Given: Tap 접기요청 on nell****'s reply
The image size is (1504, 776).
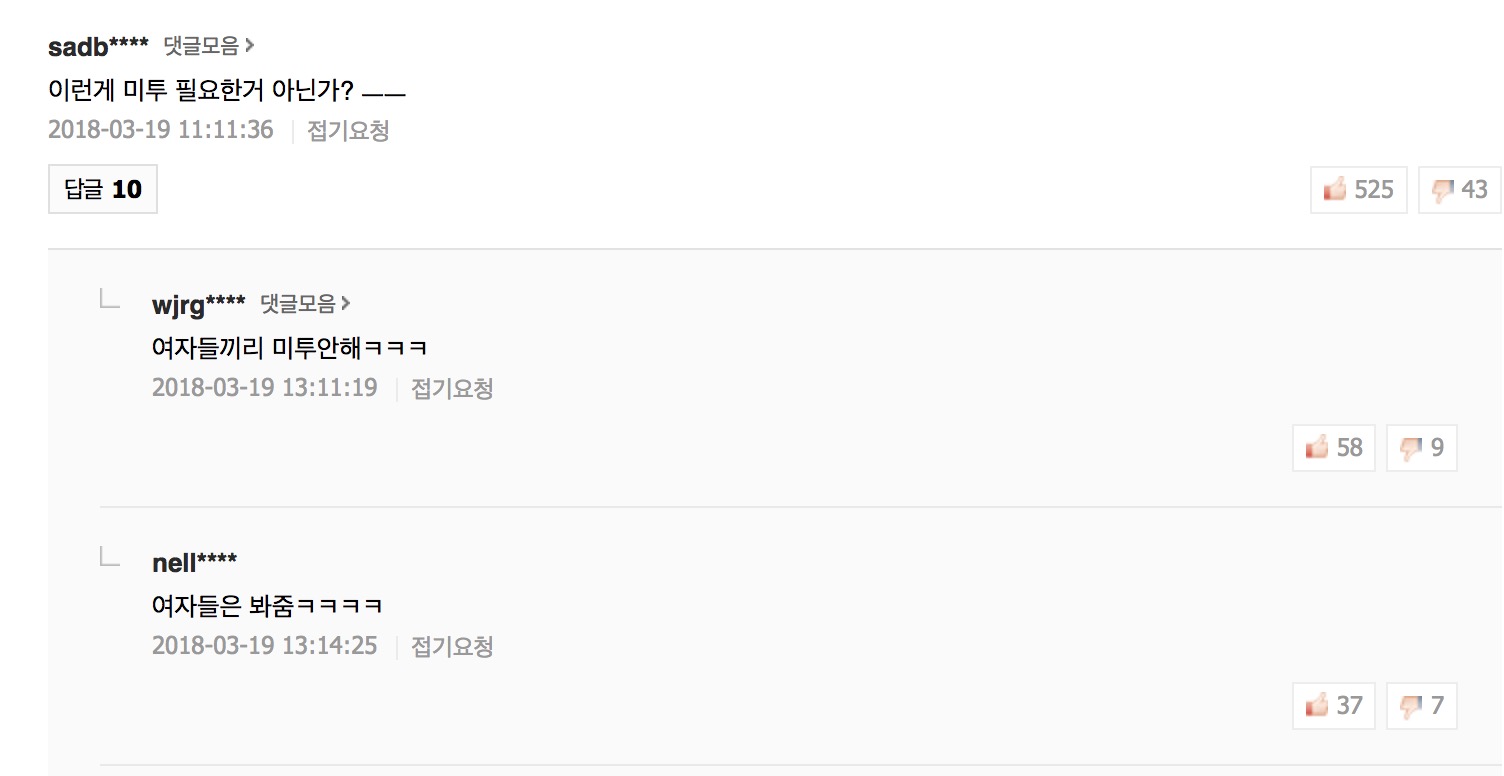Looking at the screenshot, I should (x=452, y=646).
